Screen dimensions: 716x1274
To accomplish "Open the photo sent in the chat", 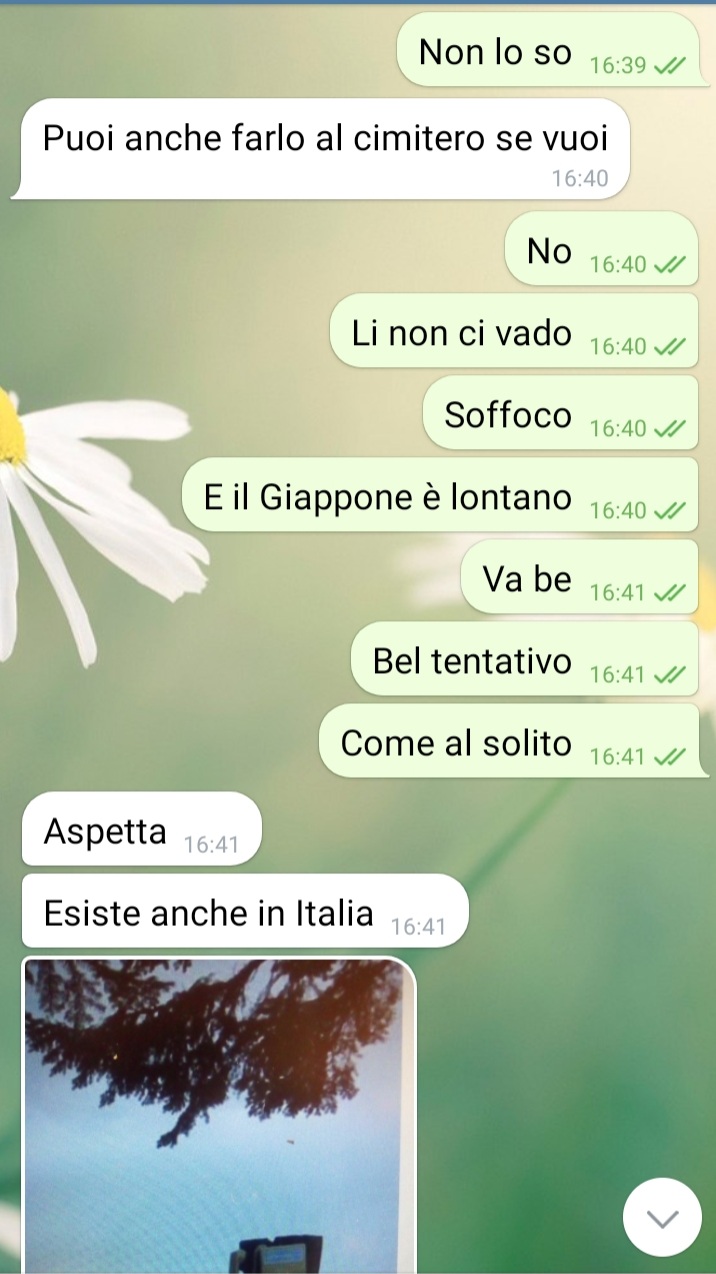I will click(218, 1110).
